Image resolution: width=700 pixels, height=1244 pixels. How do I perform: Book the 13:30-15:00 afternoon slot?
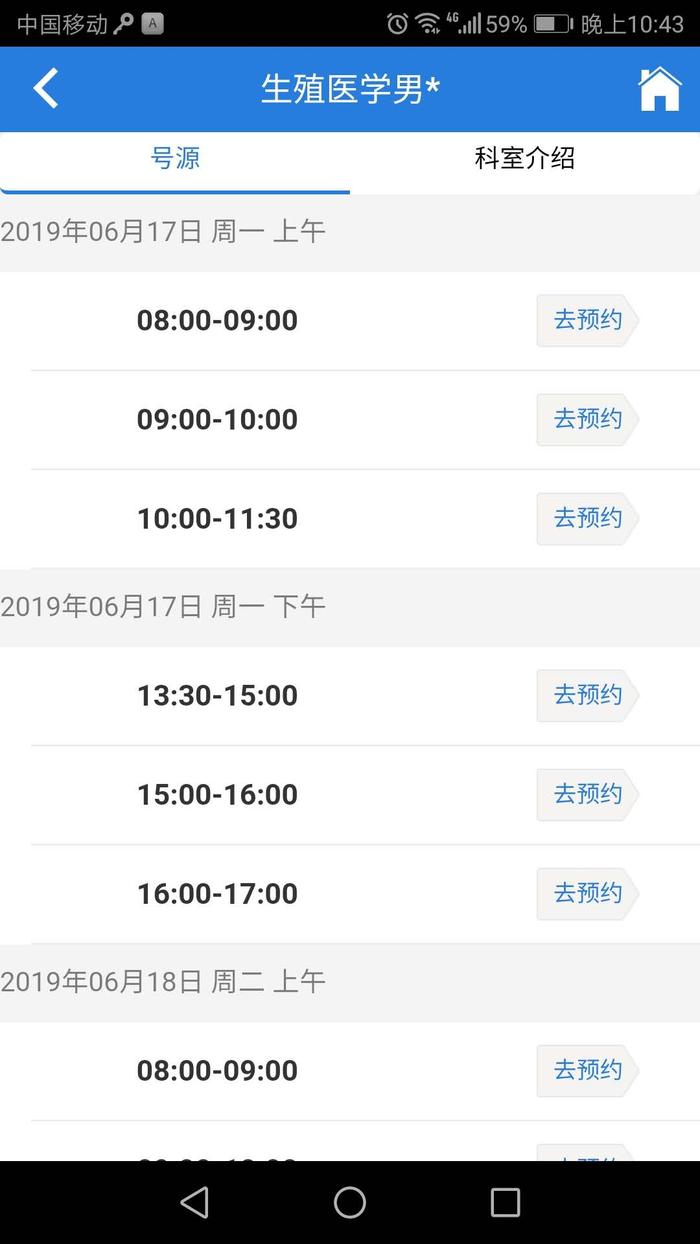coord(588,695)
